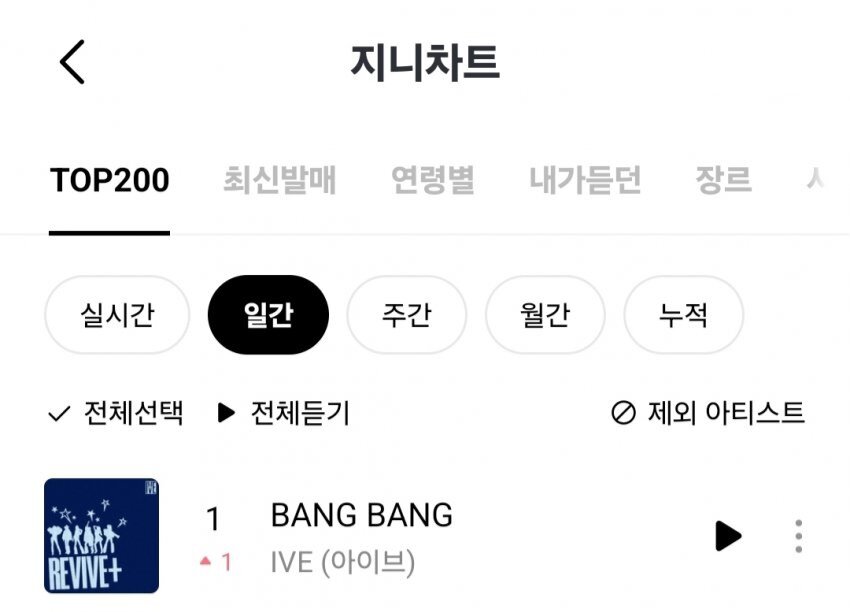Switch to the 장르 tab
850x612 pixels.
(723, 181)
